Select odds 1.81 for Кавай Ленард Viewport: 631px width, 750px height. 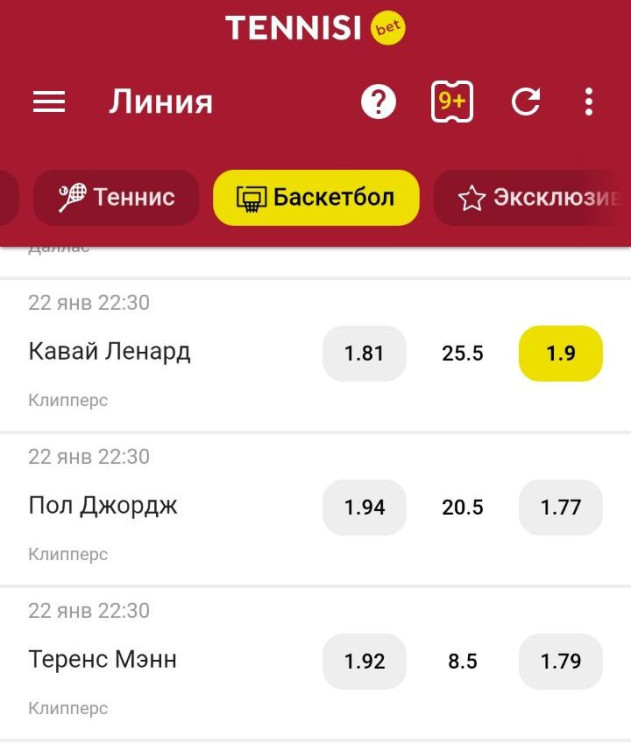(364, 354)
